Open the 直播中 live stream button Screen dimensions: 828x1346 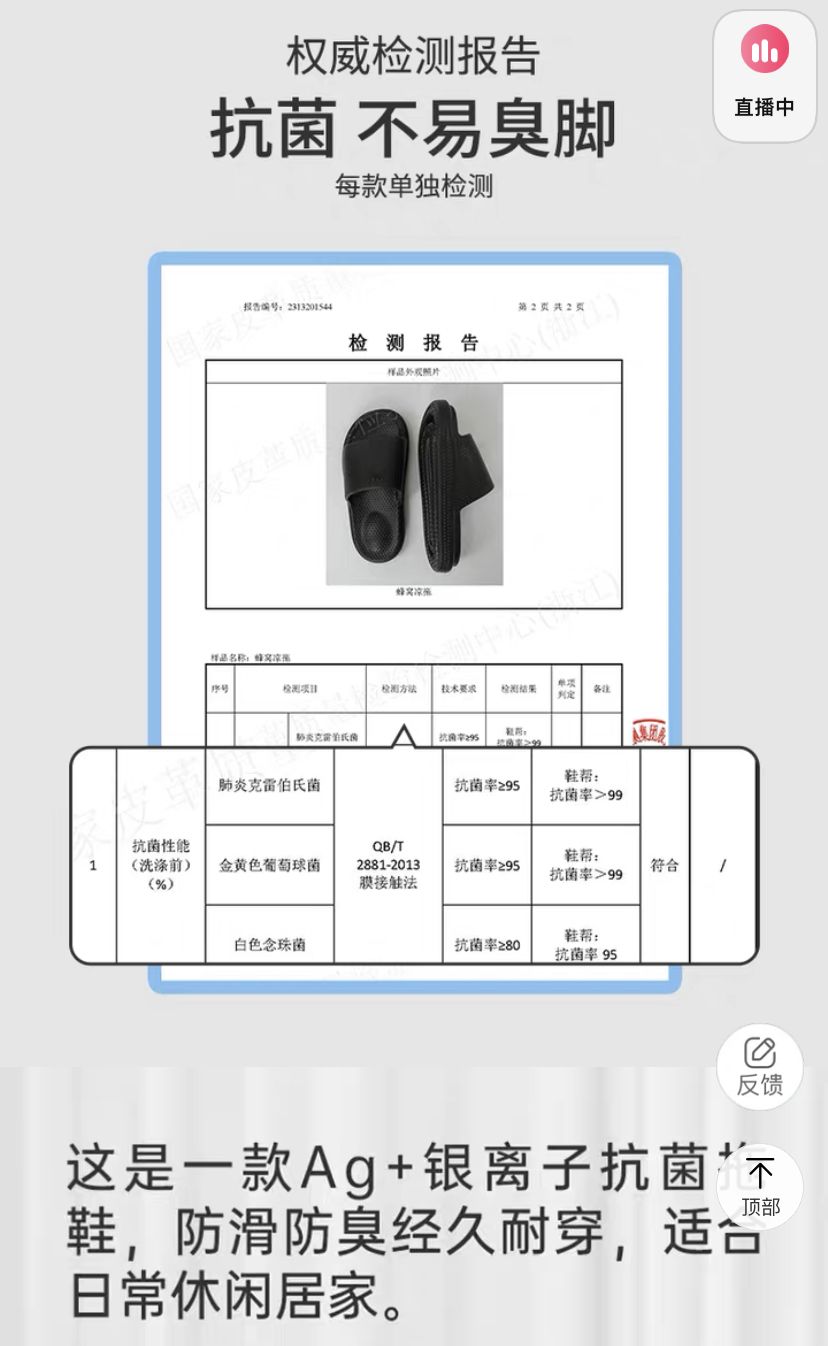pyautogui.click(x=764, y=75)
